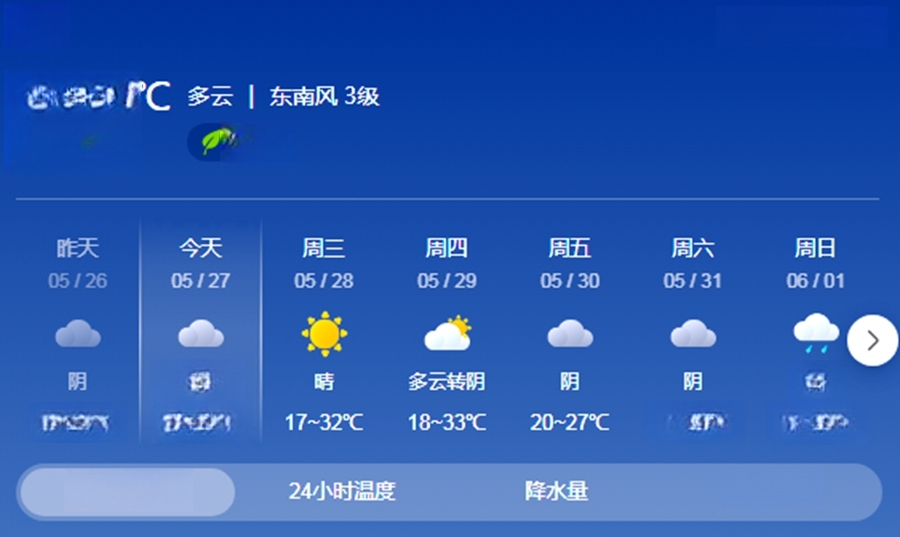Switch to the 24小时温度 tab
The width and height of the screenshot is (900, 537).
(x=342, y=491)
